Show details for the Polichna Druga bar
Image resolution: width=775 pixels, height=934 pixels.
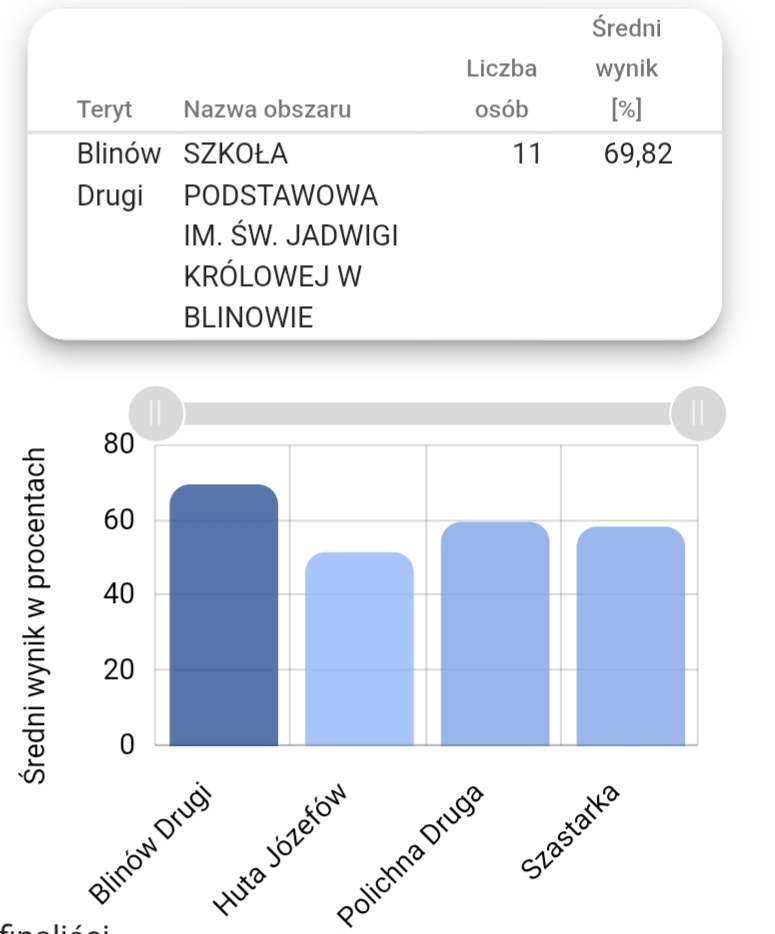click(x=495, y=633)
